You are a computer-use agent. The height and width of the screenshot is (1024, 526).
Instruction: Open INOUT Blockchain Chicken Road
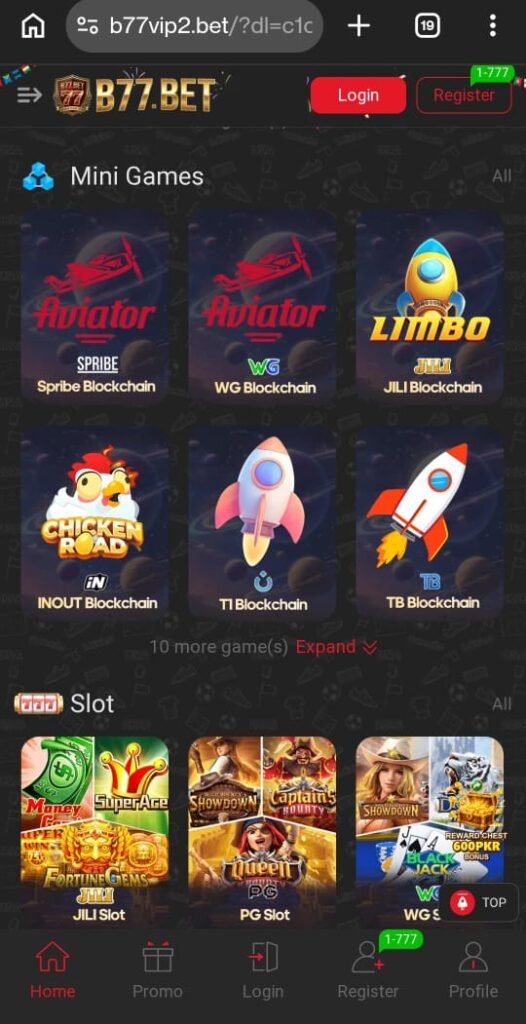tap(95, 522)
